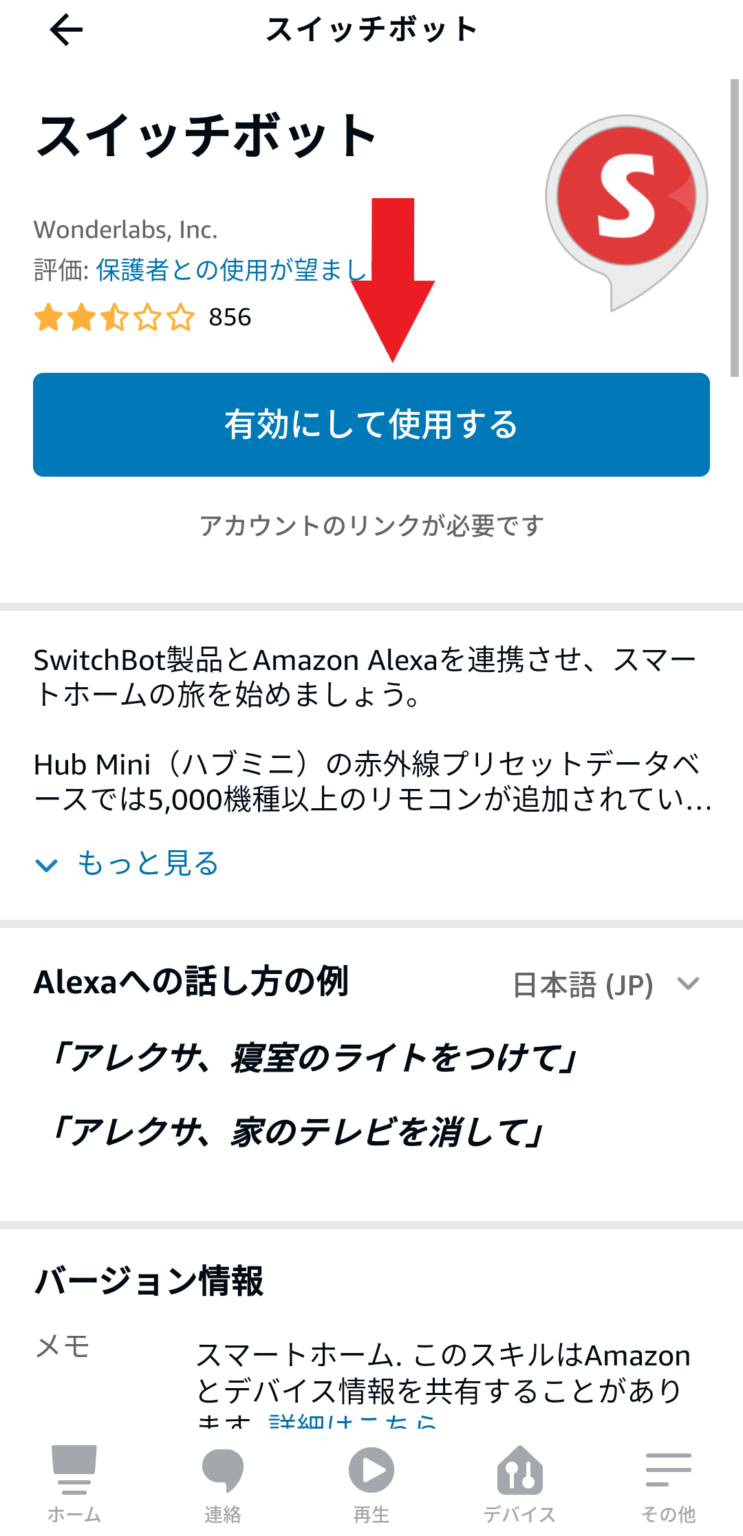Switch to the ホーム tab

[x=73, y=1485]
